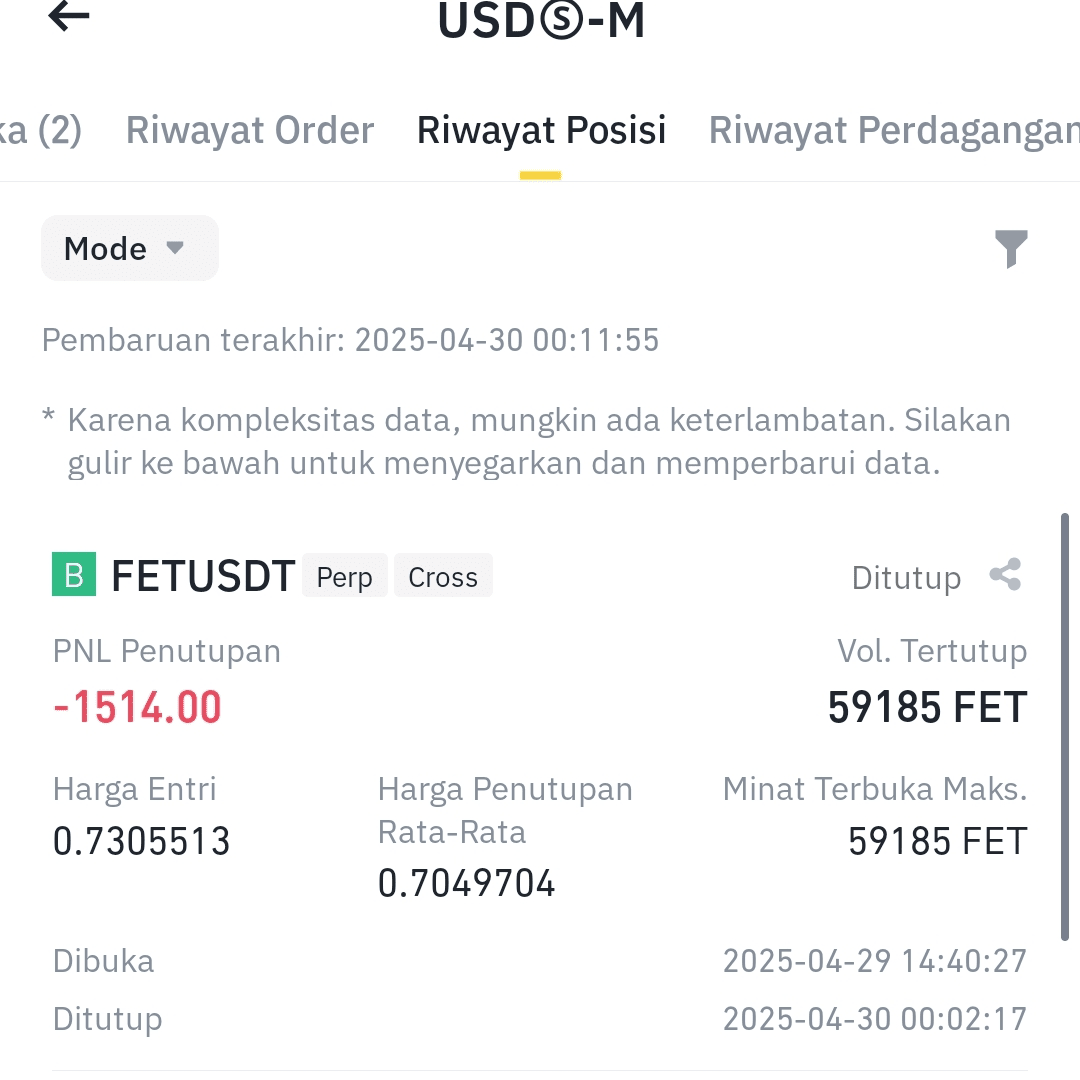This screenshot has height=1080, width=1080.
Task: Select the Riwayat Posisi tab
Action: (x=541, y=130)
